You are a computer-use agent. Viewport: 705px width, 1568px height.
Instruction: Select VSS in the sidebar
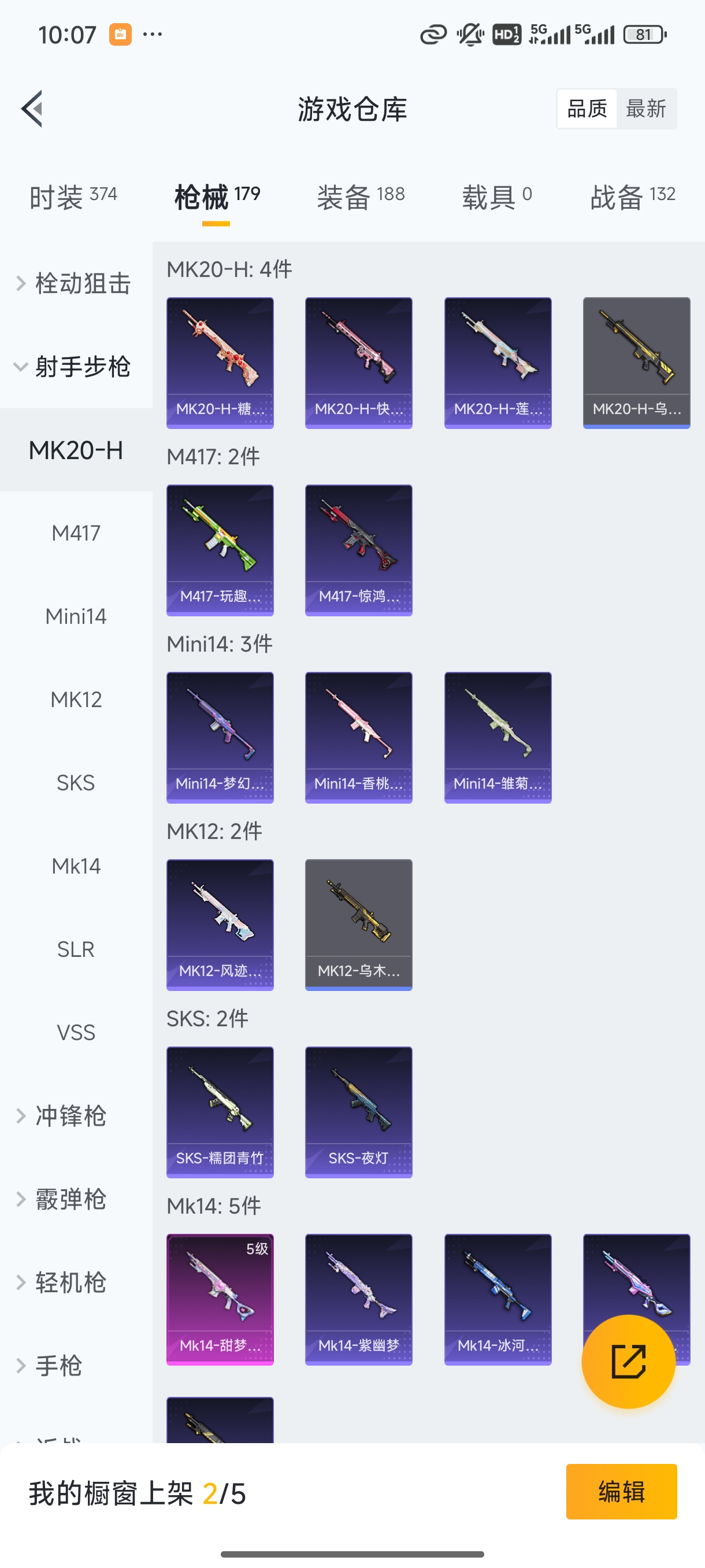point(76,1033)
